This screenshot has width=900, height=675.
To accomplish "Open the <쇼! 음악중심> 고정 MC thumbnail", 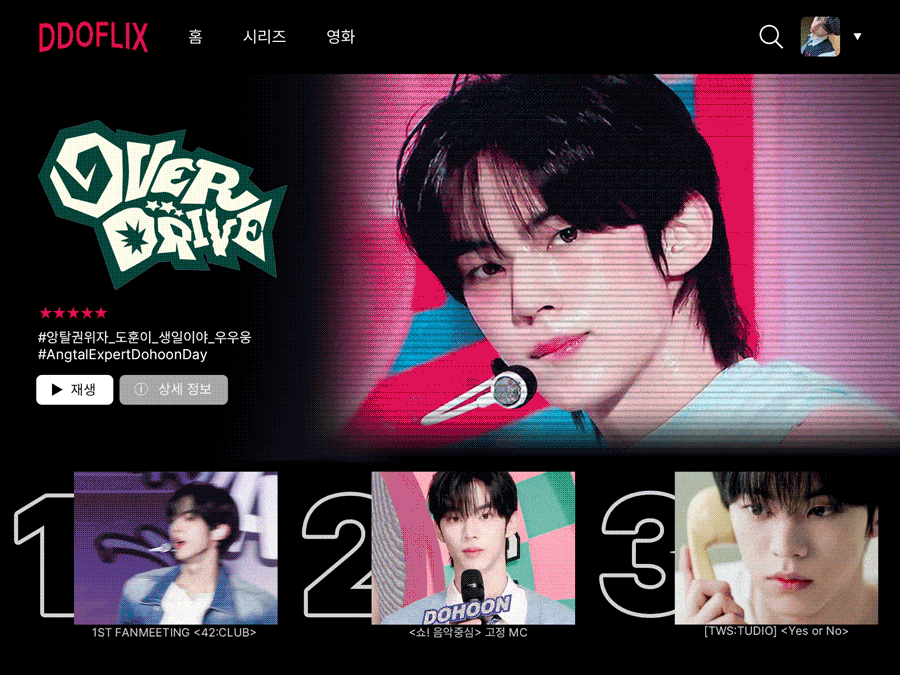I will tap(473, 548).
